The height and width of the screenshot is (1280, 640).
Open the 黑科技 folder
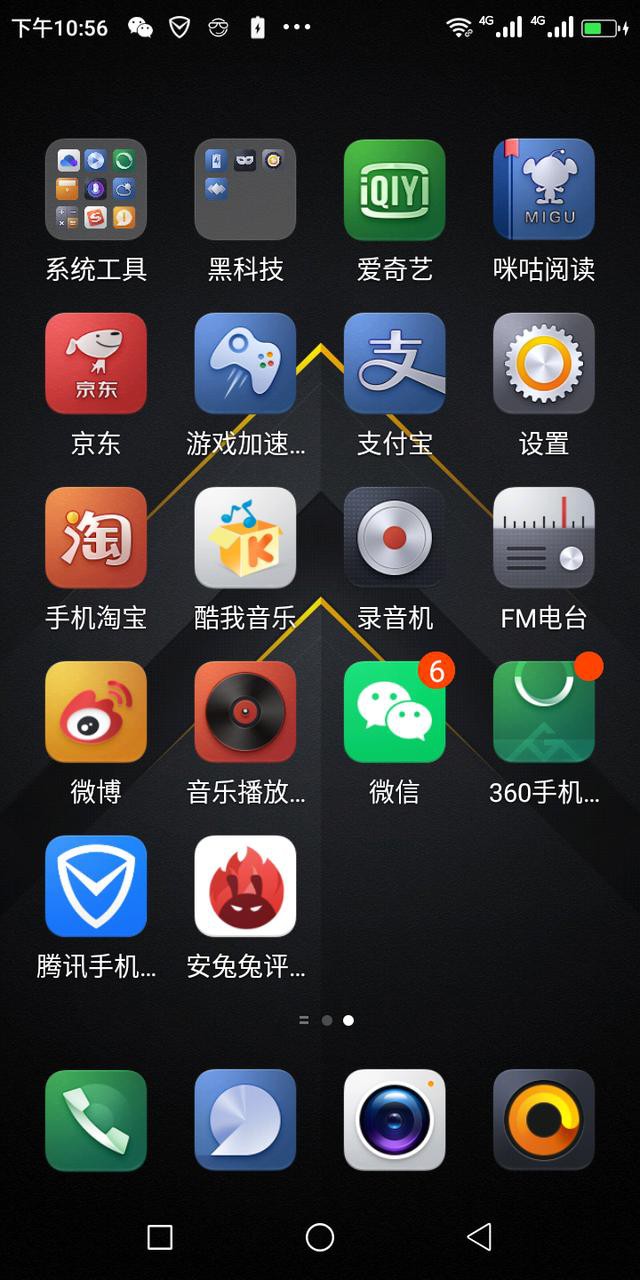(x=245, y=190)
